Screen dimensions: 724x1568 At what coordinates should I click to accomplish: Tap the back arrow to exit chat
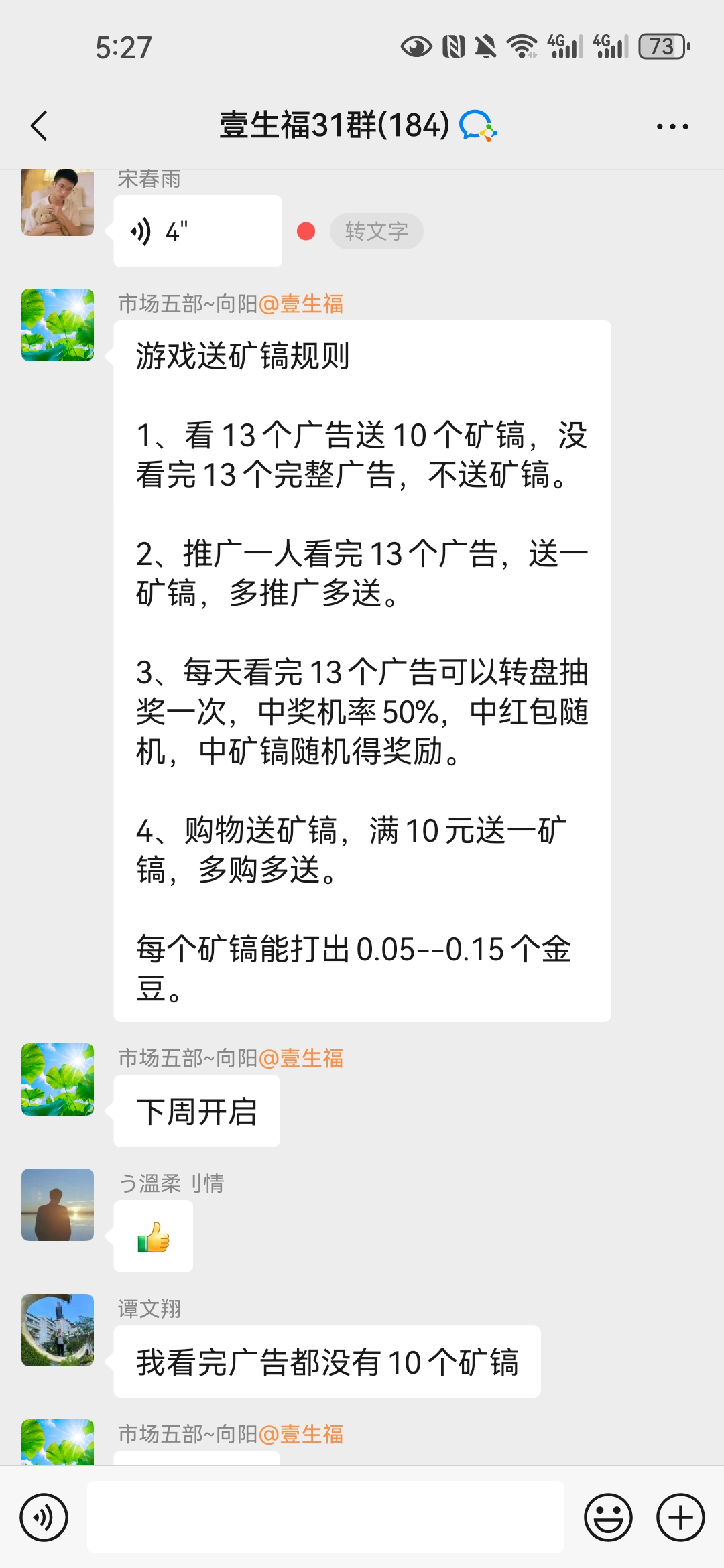tap(38, 126)
